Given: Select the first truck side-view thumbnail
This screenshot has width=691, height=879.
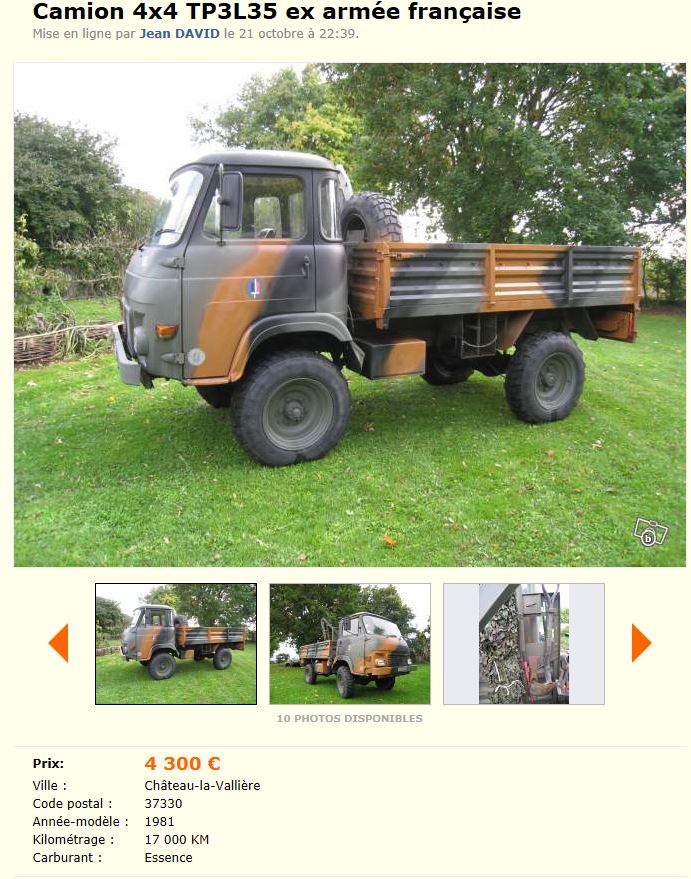Looking at the screenshot, I should pos(176,644).
